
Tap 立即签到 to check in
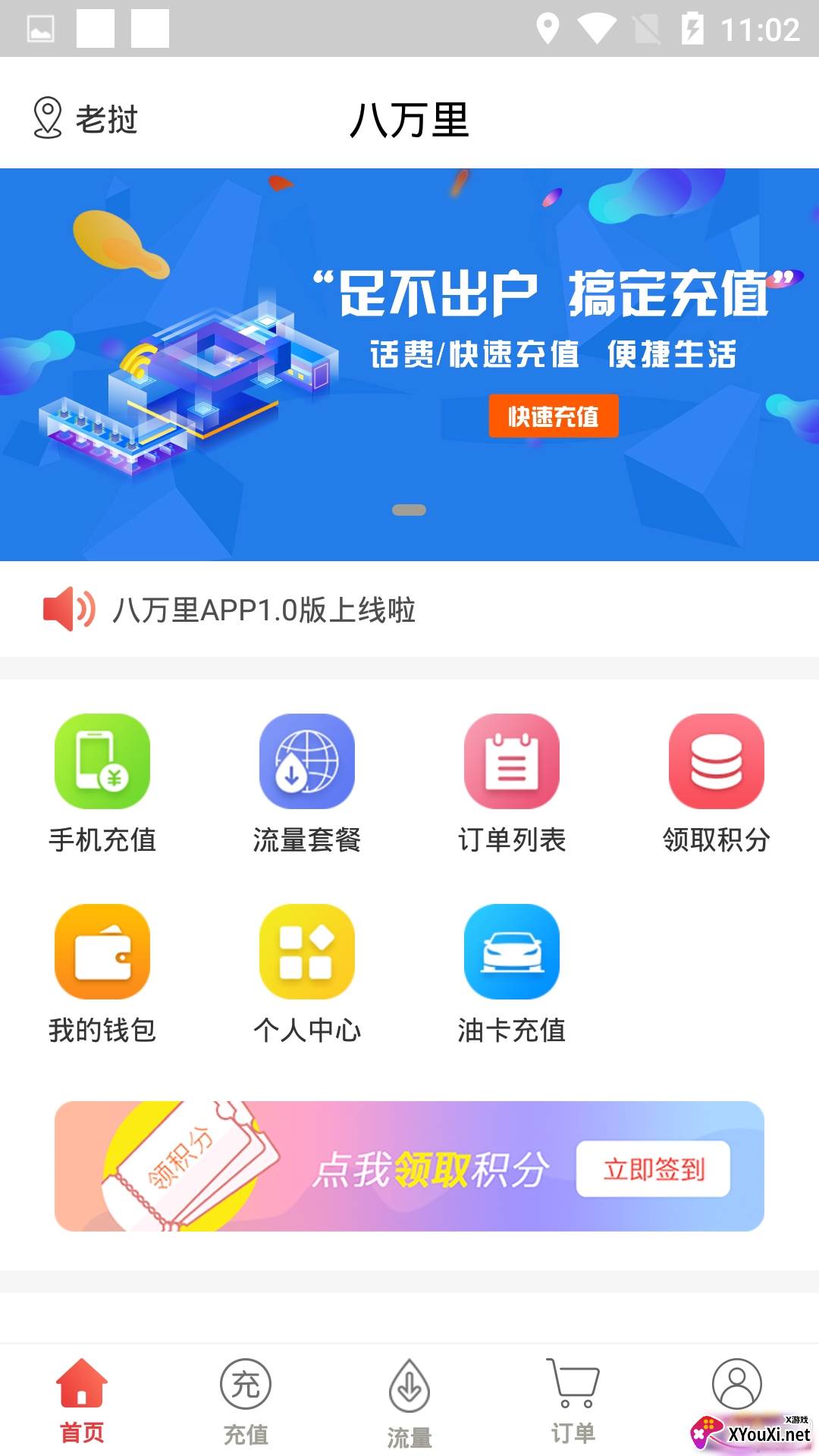click(654, 1169)
